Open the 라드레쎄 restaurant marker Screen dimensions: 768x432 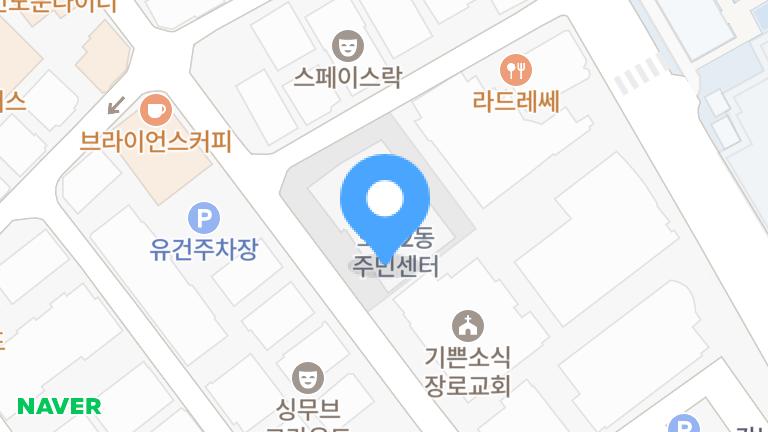[x=516, y=70]
